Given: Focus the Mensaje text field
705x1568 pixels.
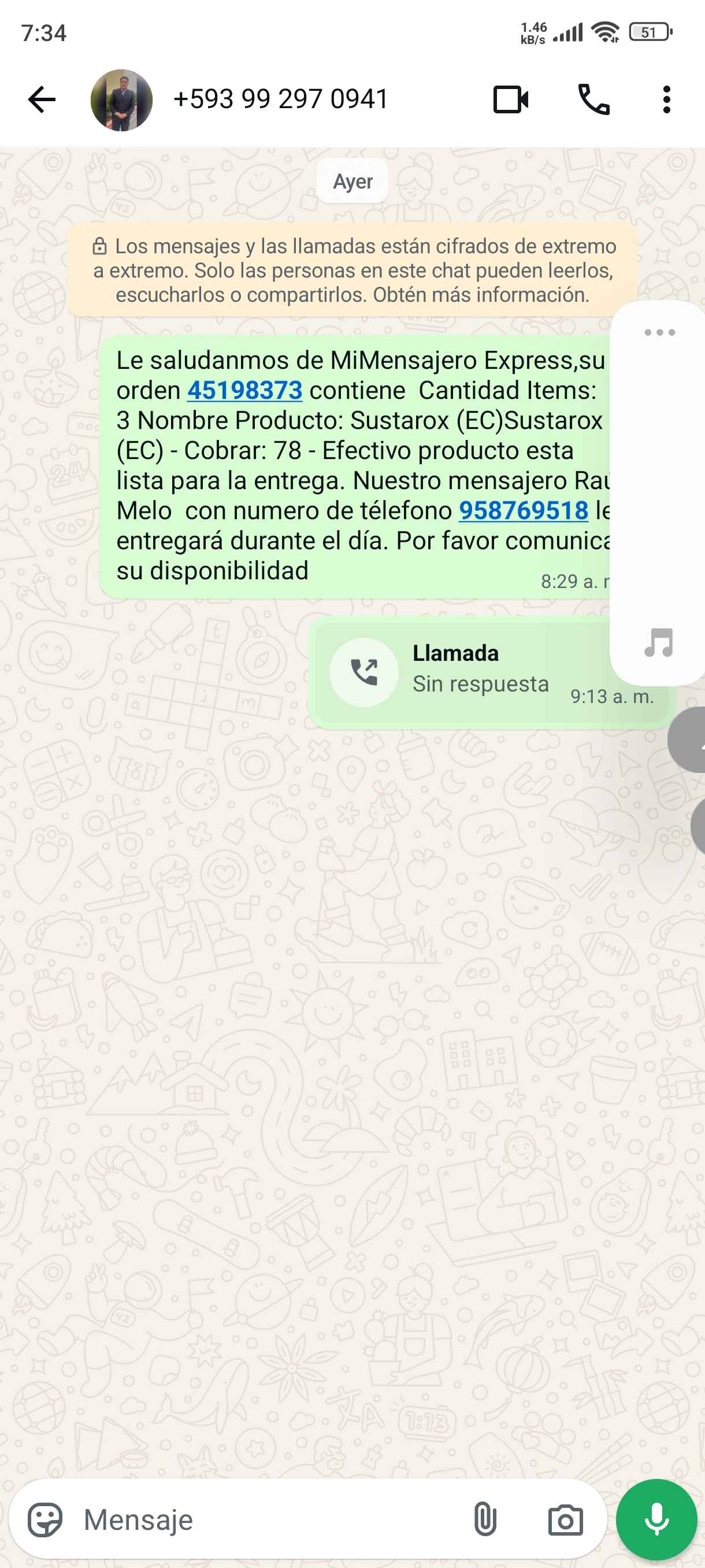Looking at the screenshot, I should 268,1520.
